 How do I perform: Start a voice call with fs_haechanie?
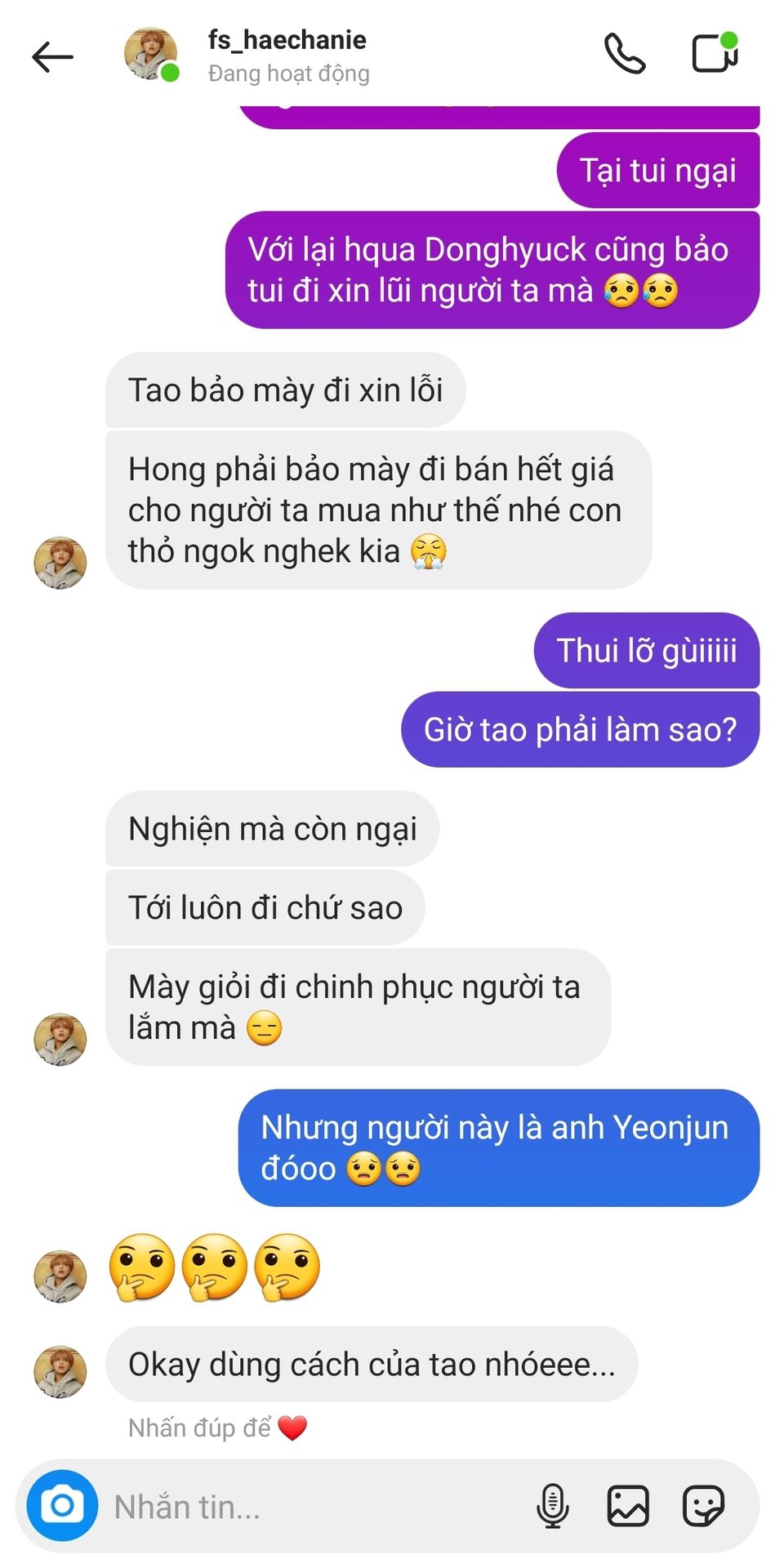point(625,55)
